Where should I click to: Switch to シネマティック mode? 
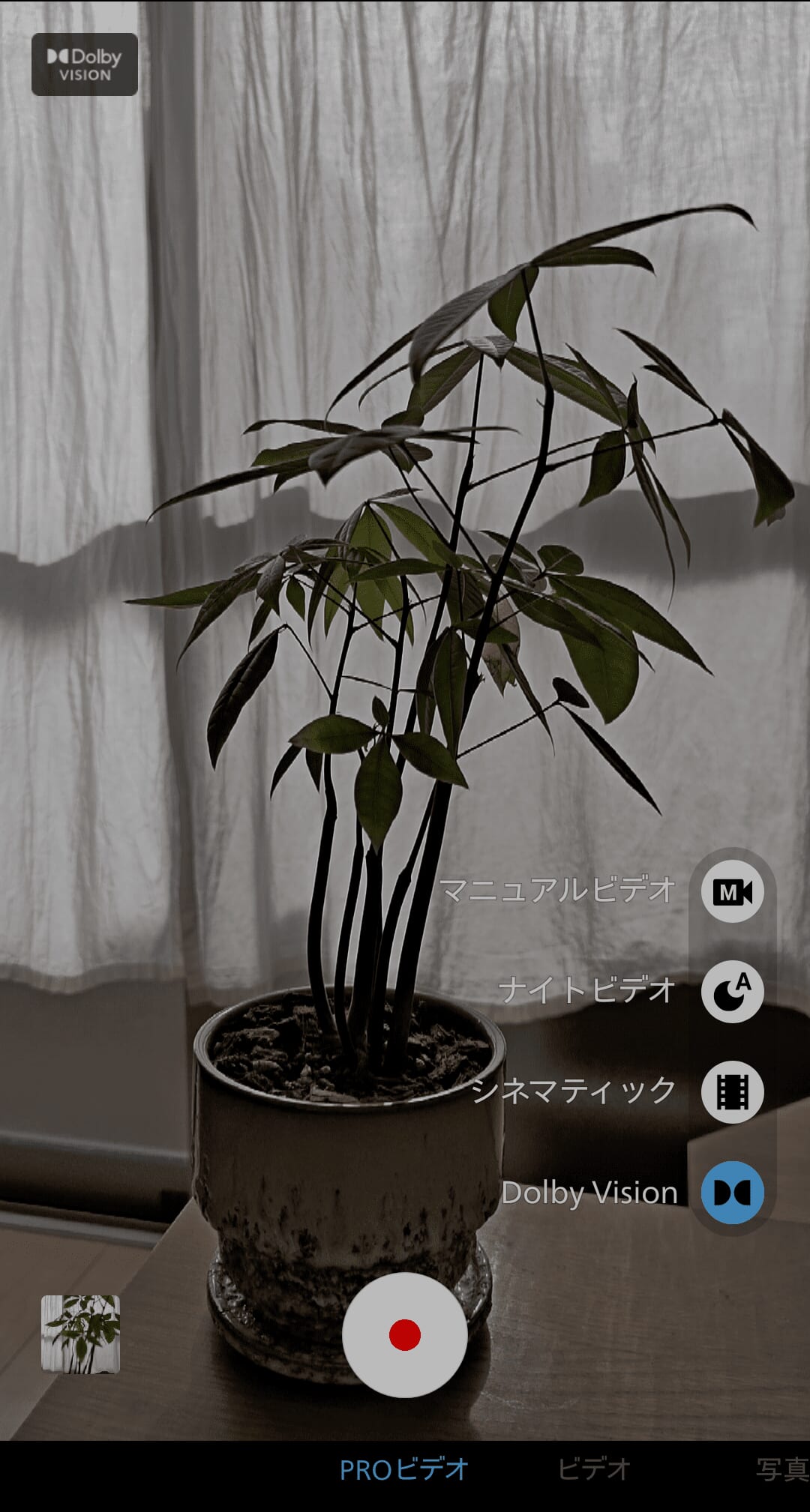(x=732, y=1091)
